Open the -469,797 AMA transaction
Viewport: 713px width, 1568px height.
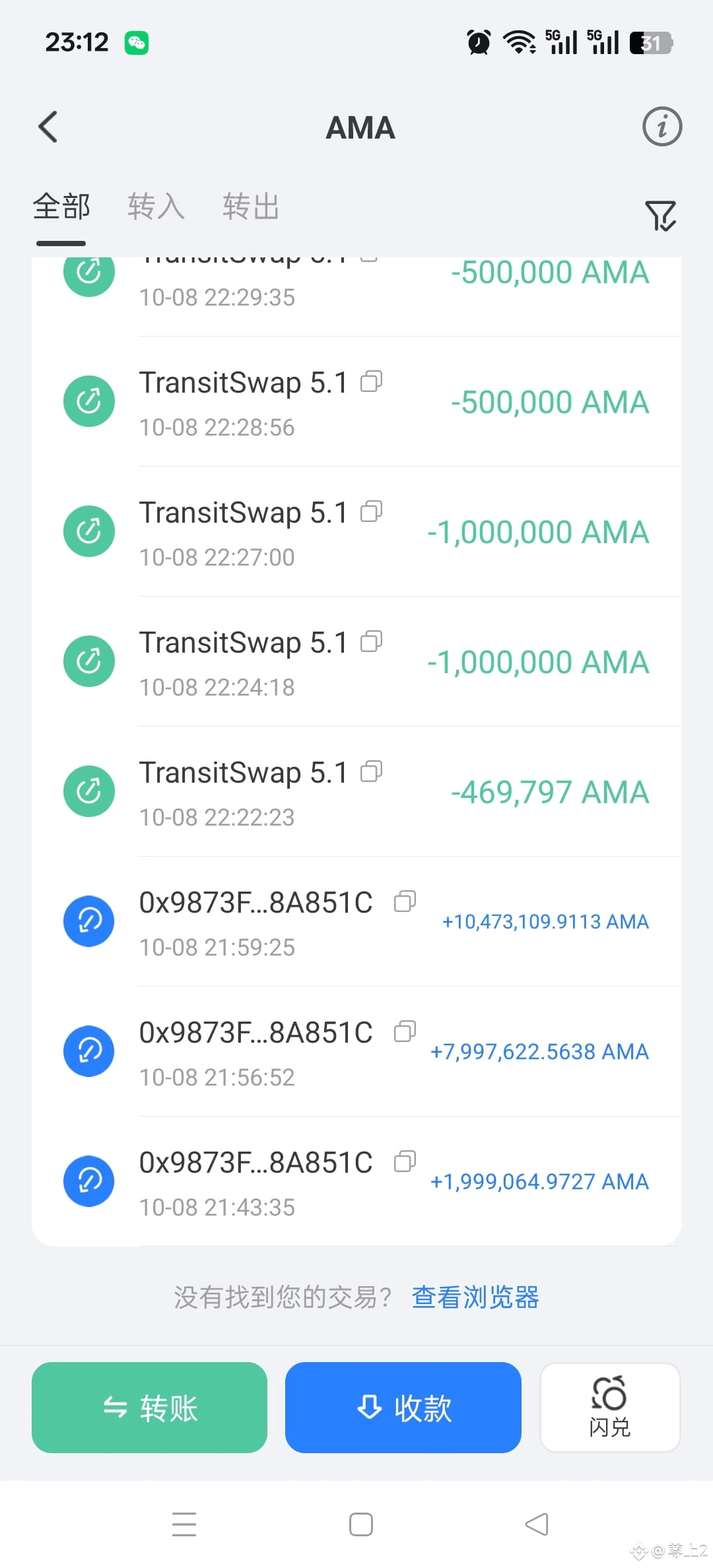point(356,792)
